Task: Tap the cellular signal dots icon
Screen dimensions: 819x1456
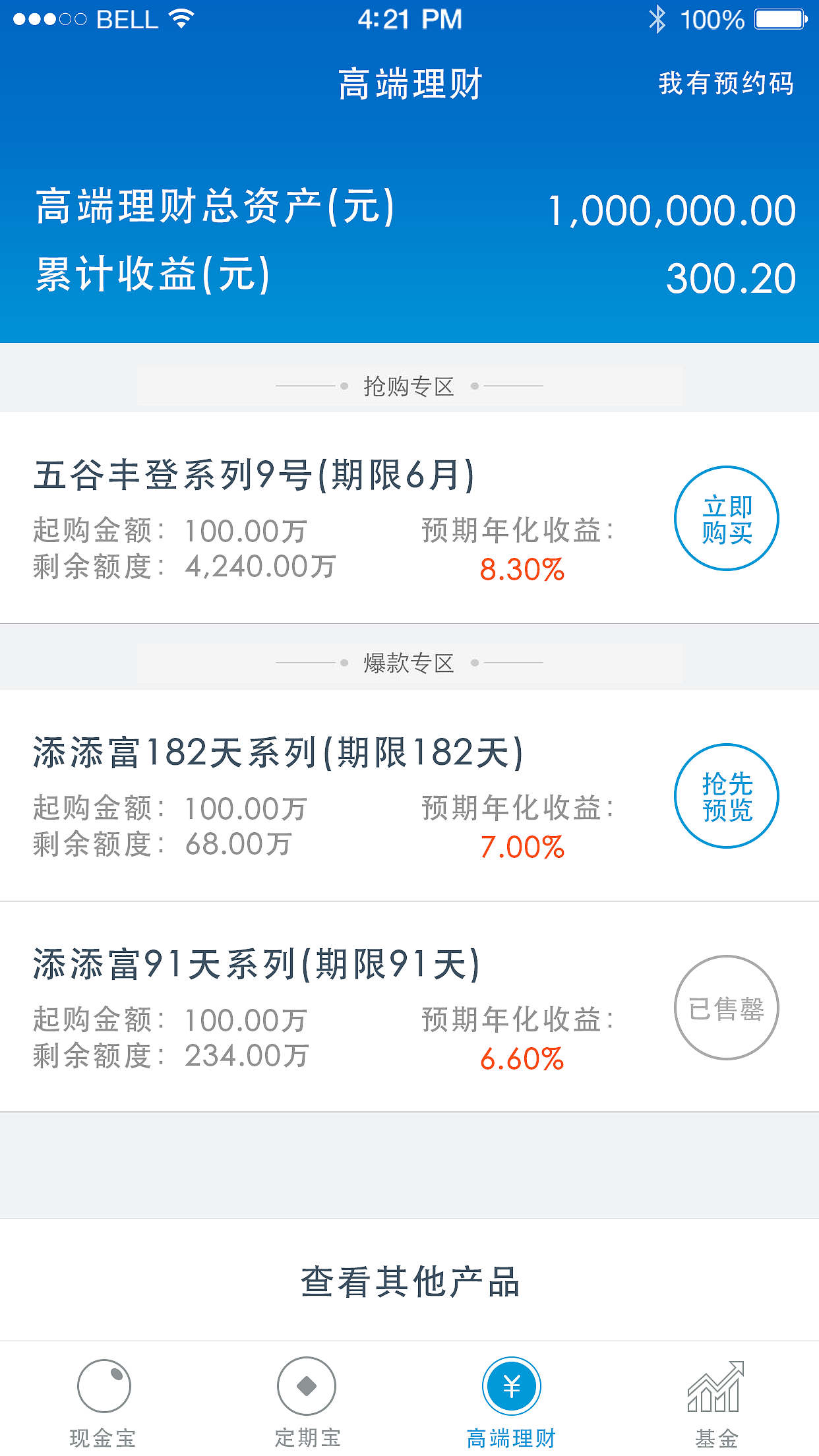Action: (x=45, y=19)
